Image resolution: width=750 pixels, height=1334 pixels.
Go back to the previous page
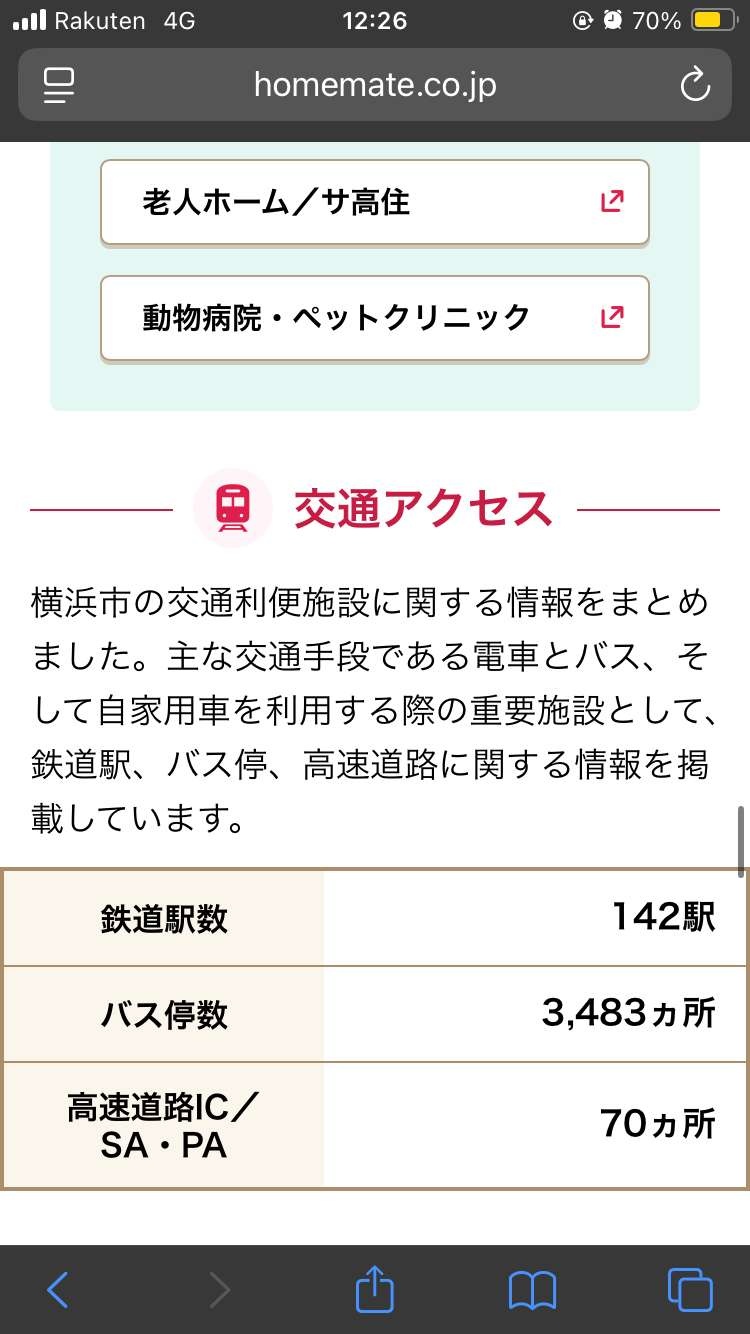tap(58, 1290)
